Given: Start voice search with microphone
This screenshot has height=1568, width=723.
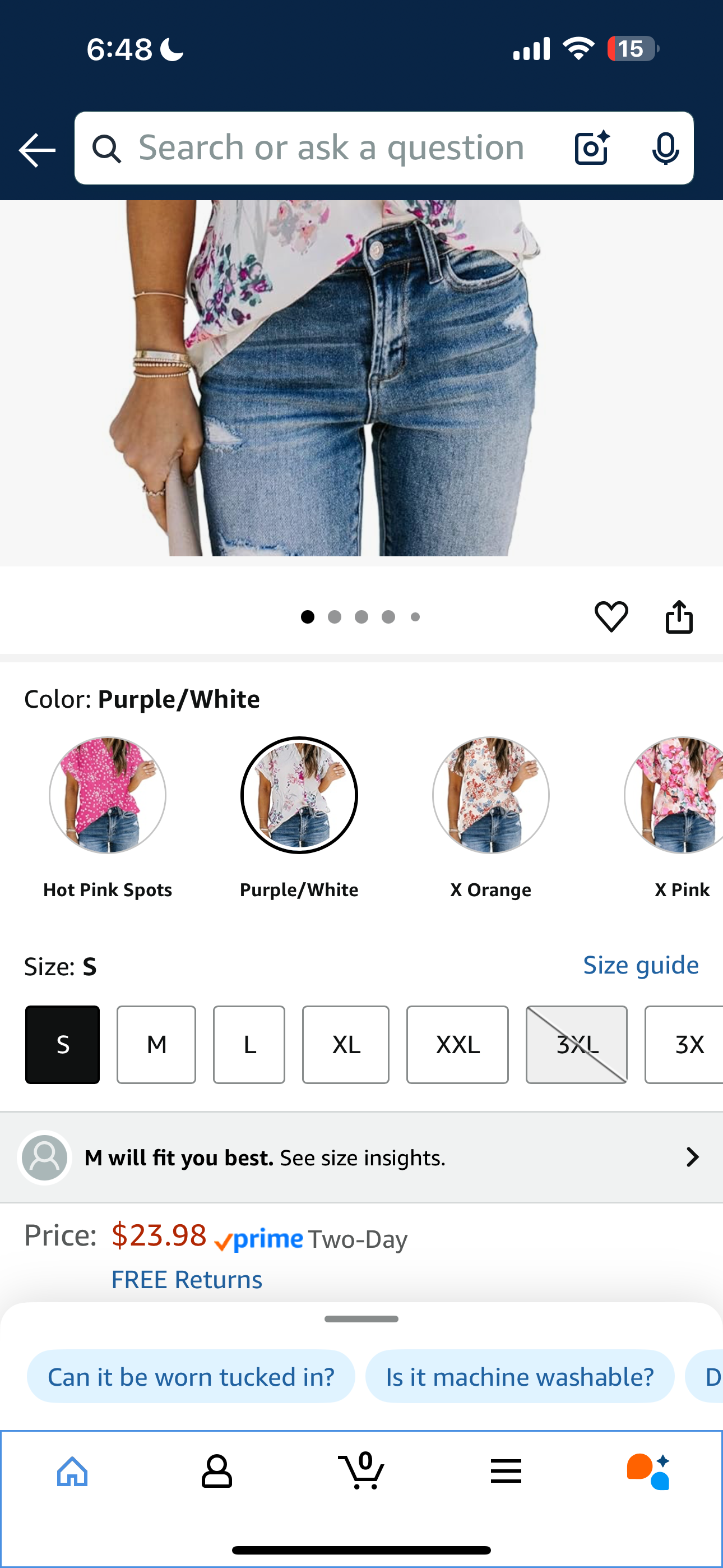Looking at the screenshot, I should tap(665, 148).
